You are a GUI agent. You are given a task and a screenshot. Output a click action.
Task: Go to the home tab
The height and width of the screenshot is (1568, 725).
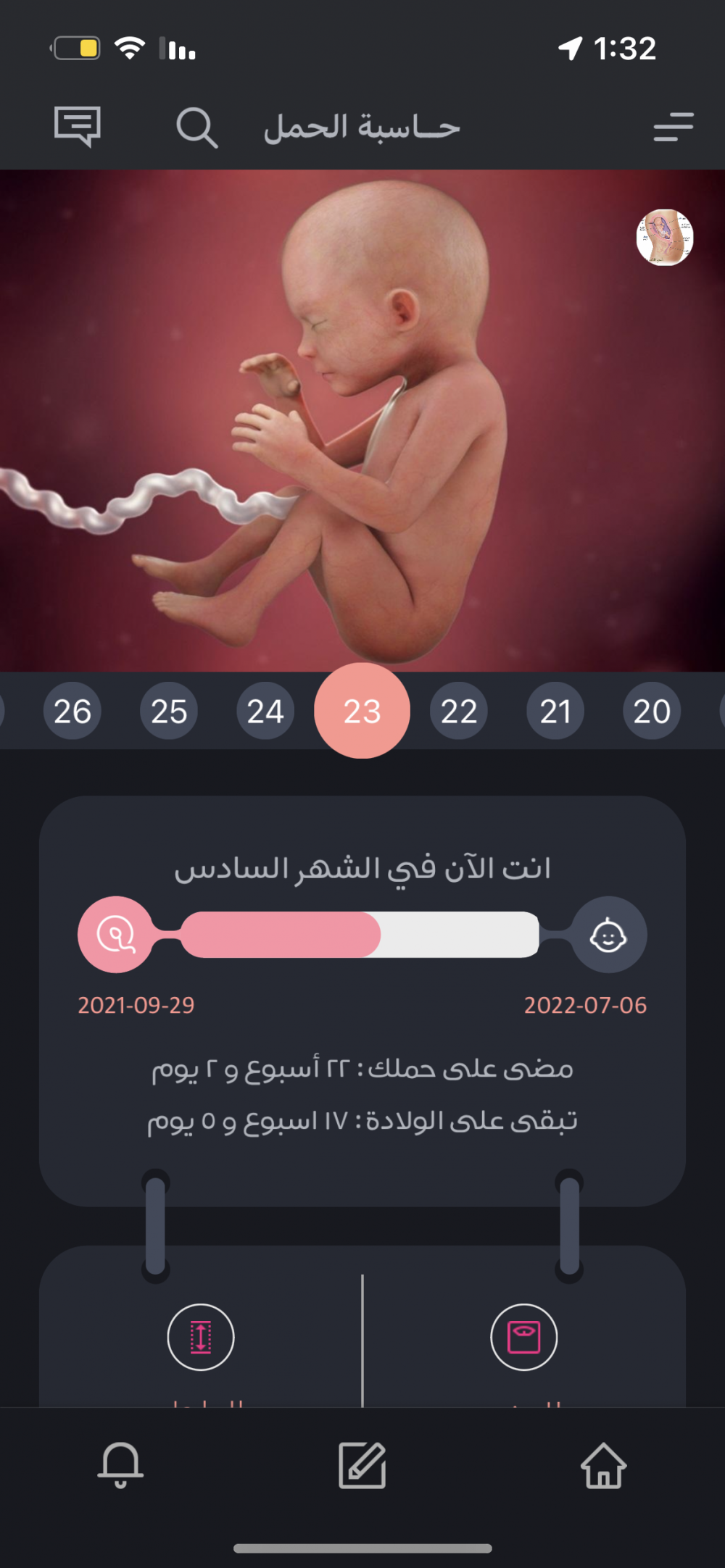(x=603, y=1465)
